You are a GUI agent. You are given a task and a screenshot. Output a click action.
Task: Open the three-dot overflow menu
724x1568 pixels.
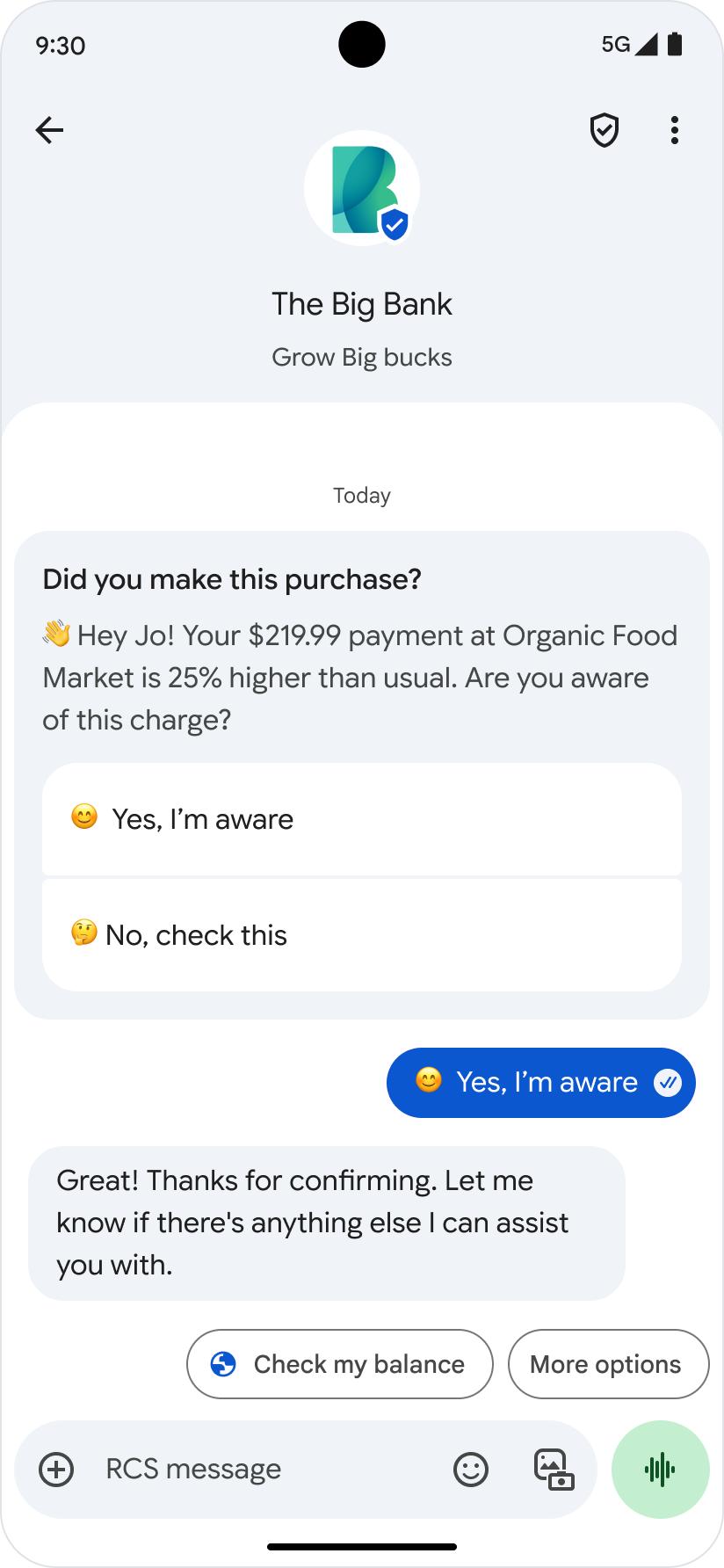tap(674, 130)
